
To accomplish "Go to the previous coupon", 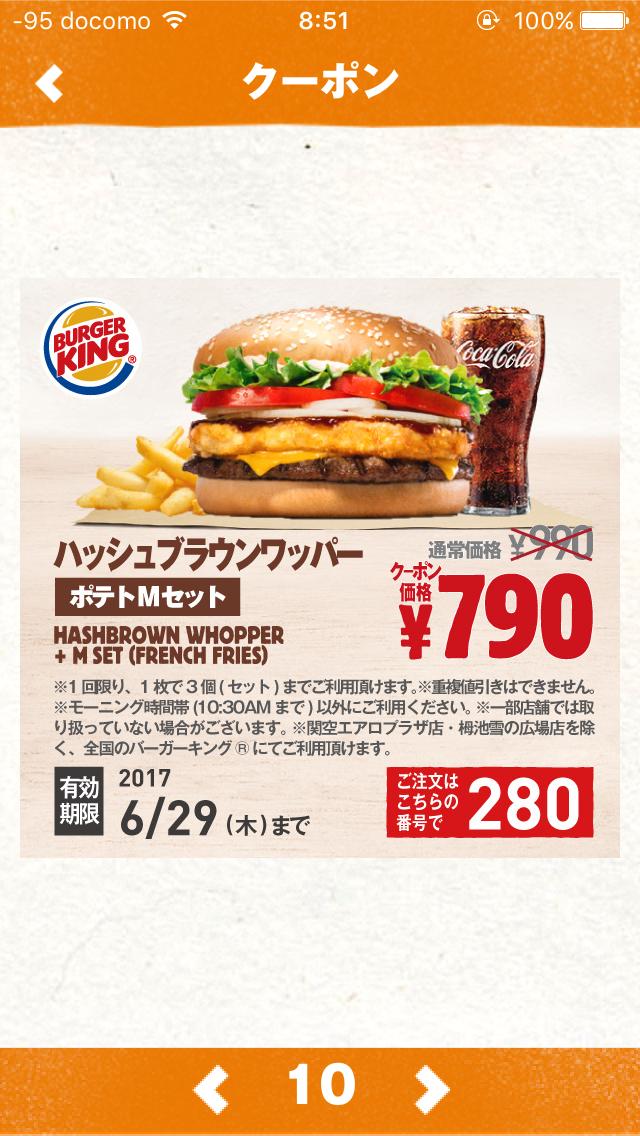I will coord(210,1087).
